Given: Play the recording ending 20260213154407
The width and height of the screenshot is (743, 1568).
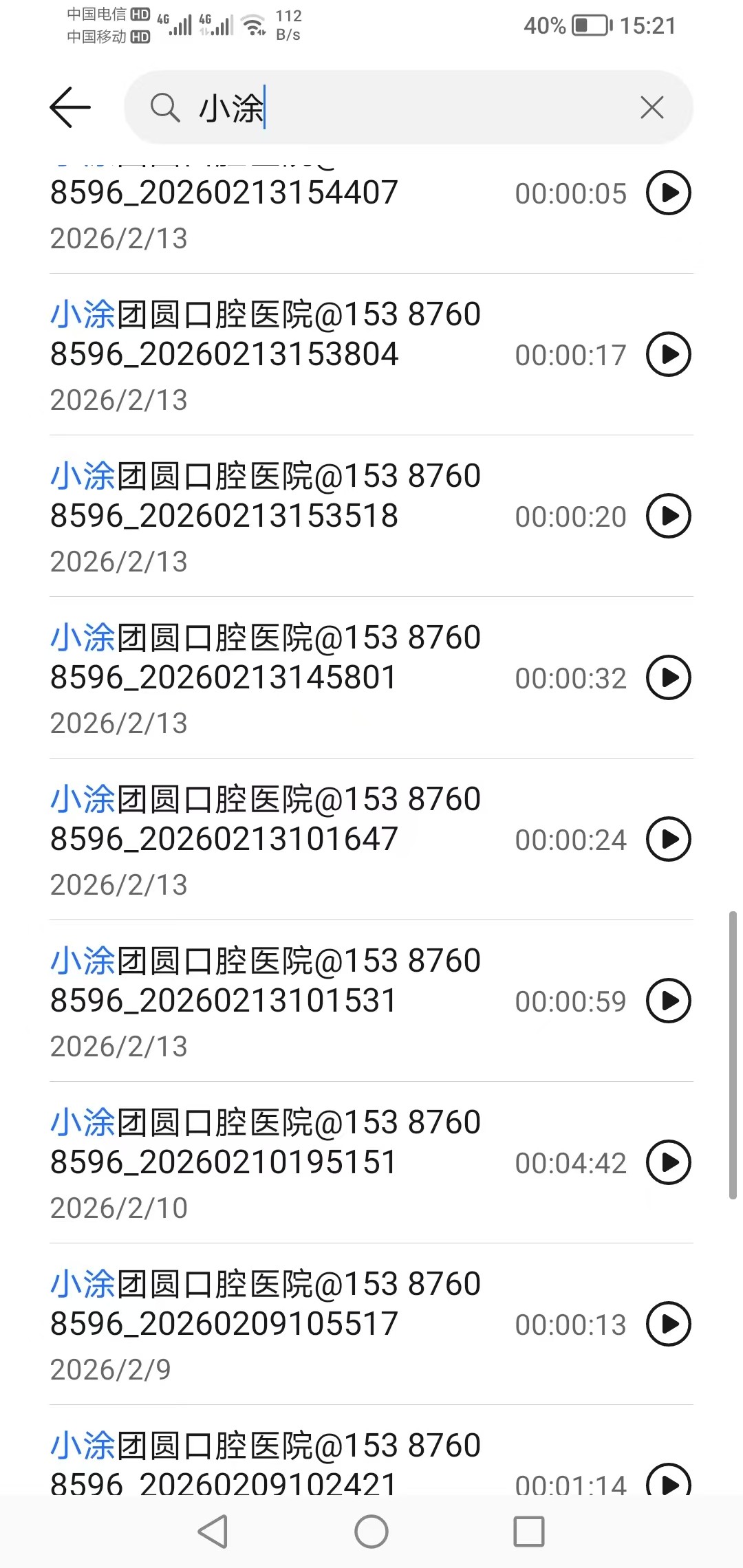Looking at the screenshot, I should point(668,193).
